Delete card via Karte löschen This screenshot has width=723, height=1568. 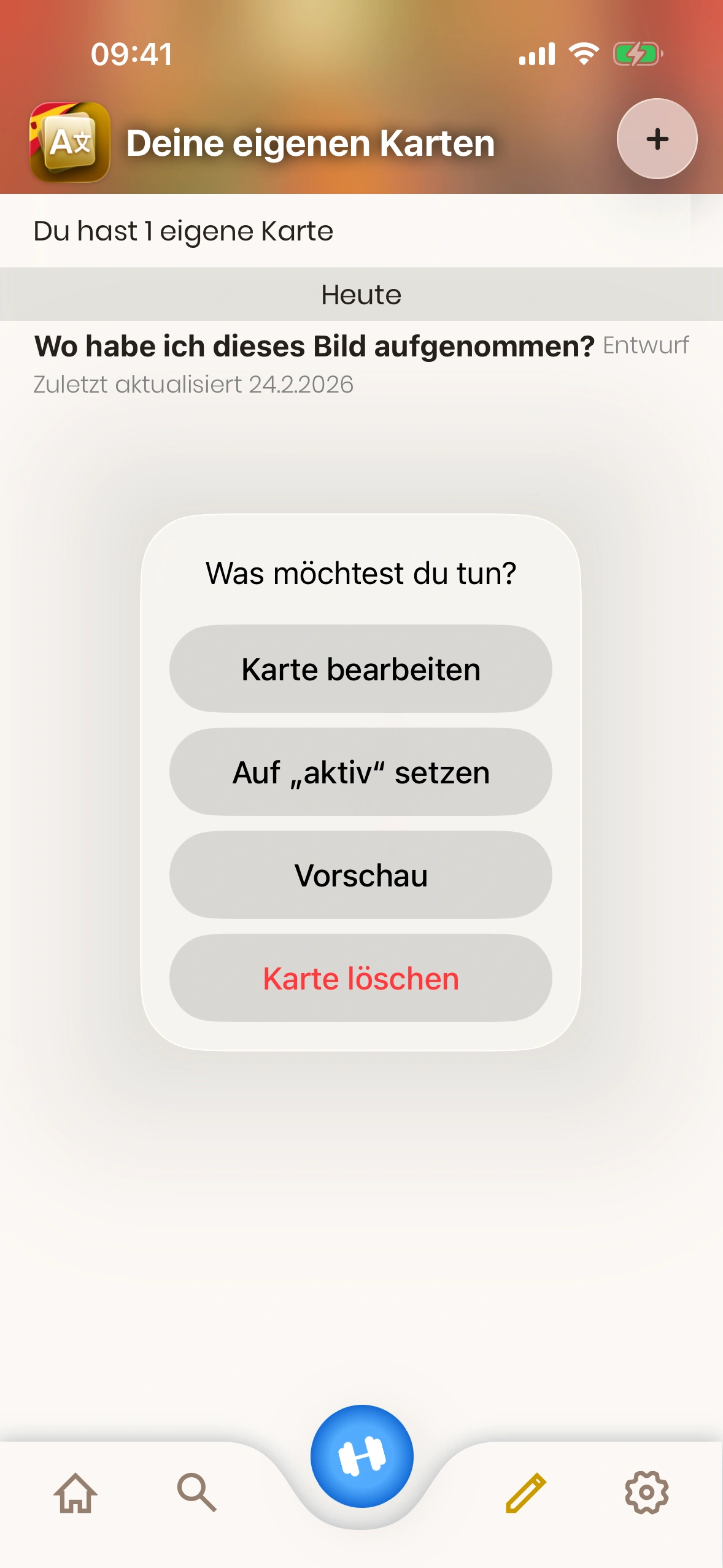point(361,978)
